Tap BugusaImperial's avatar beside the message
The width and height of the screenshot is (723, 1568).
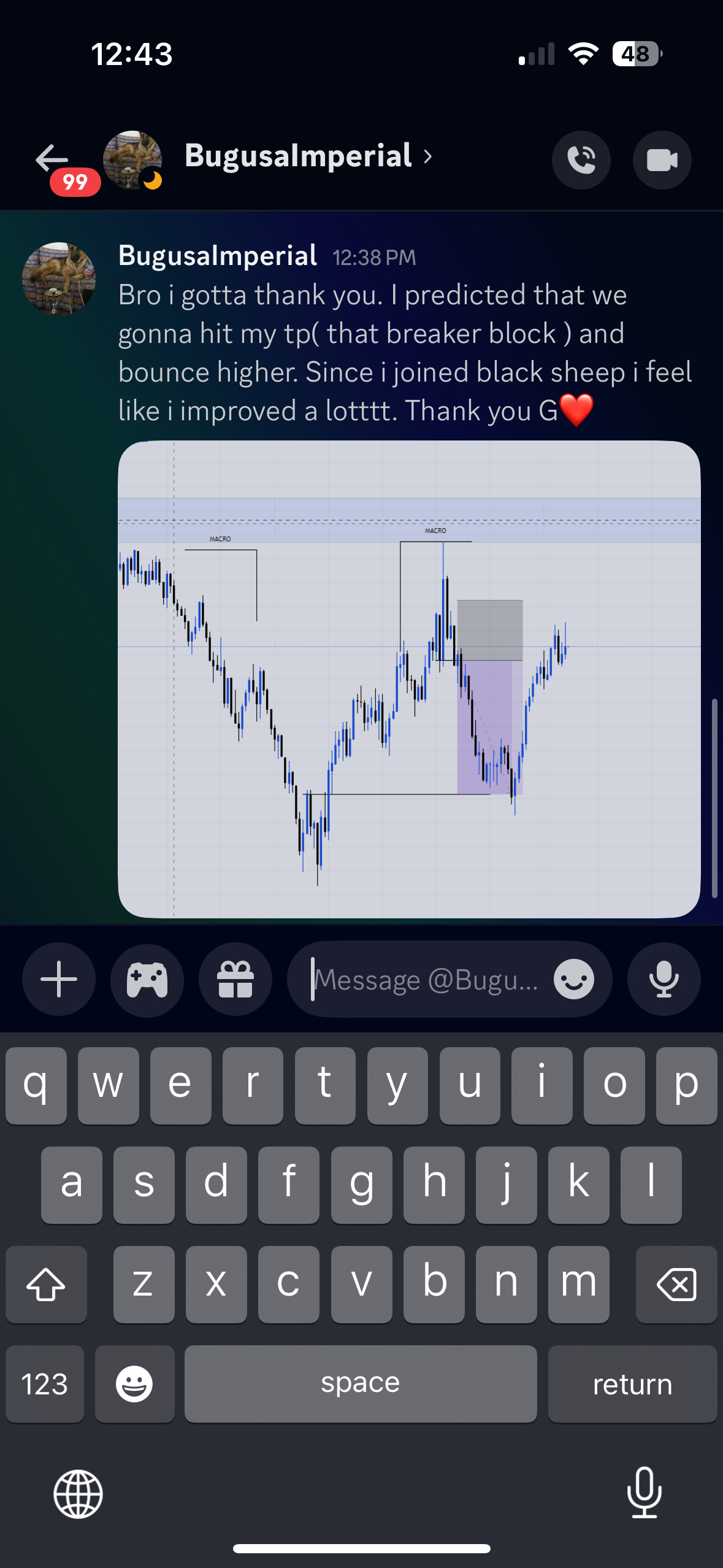coord(59,279)
